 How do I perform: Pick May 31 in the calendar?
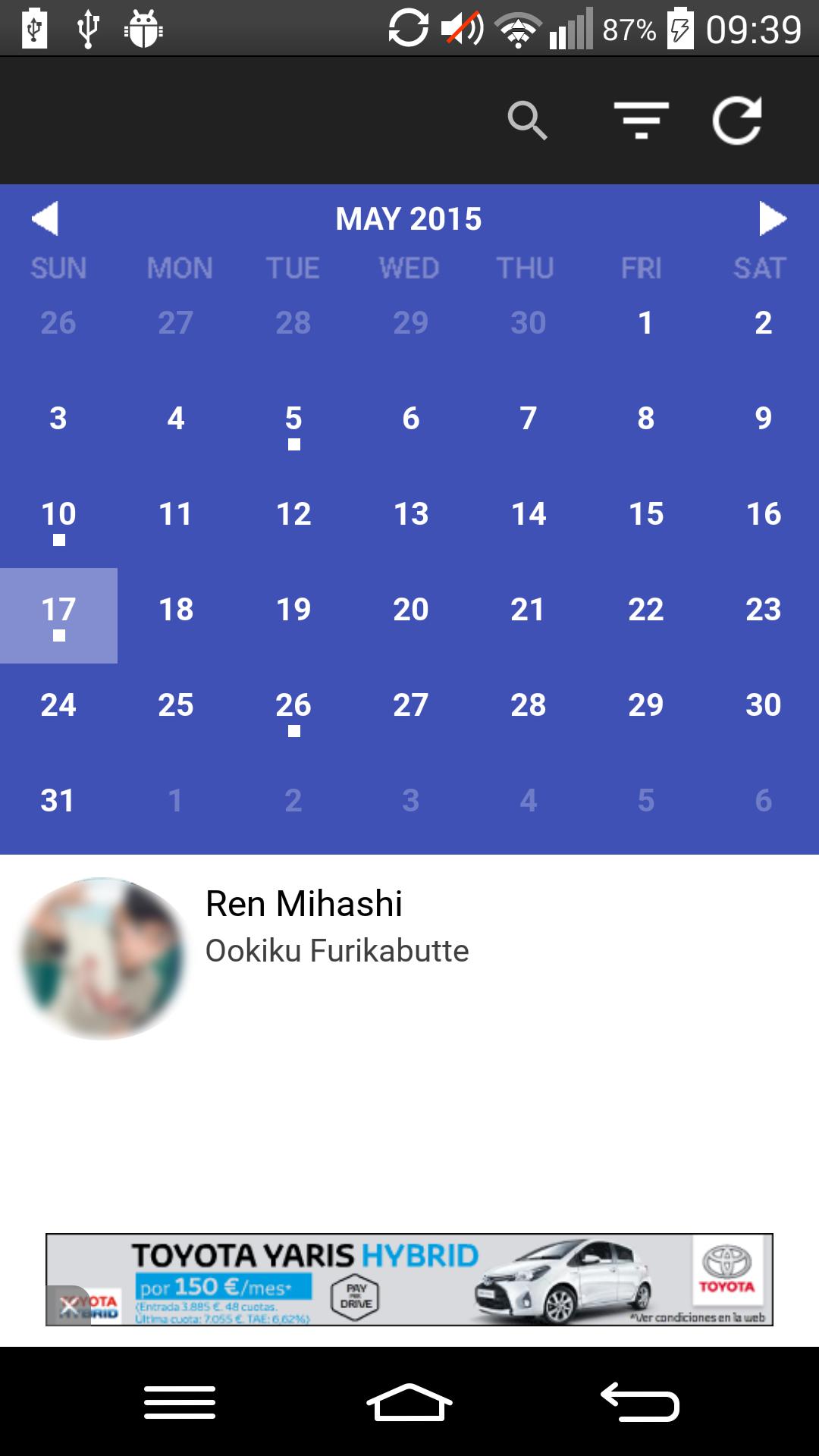pos(58,802)
